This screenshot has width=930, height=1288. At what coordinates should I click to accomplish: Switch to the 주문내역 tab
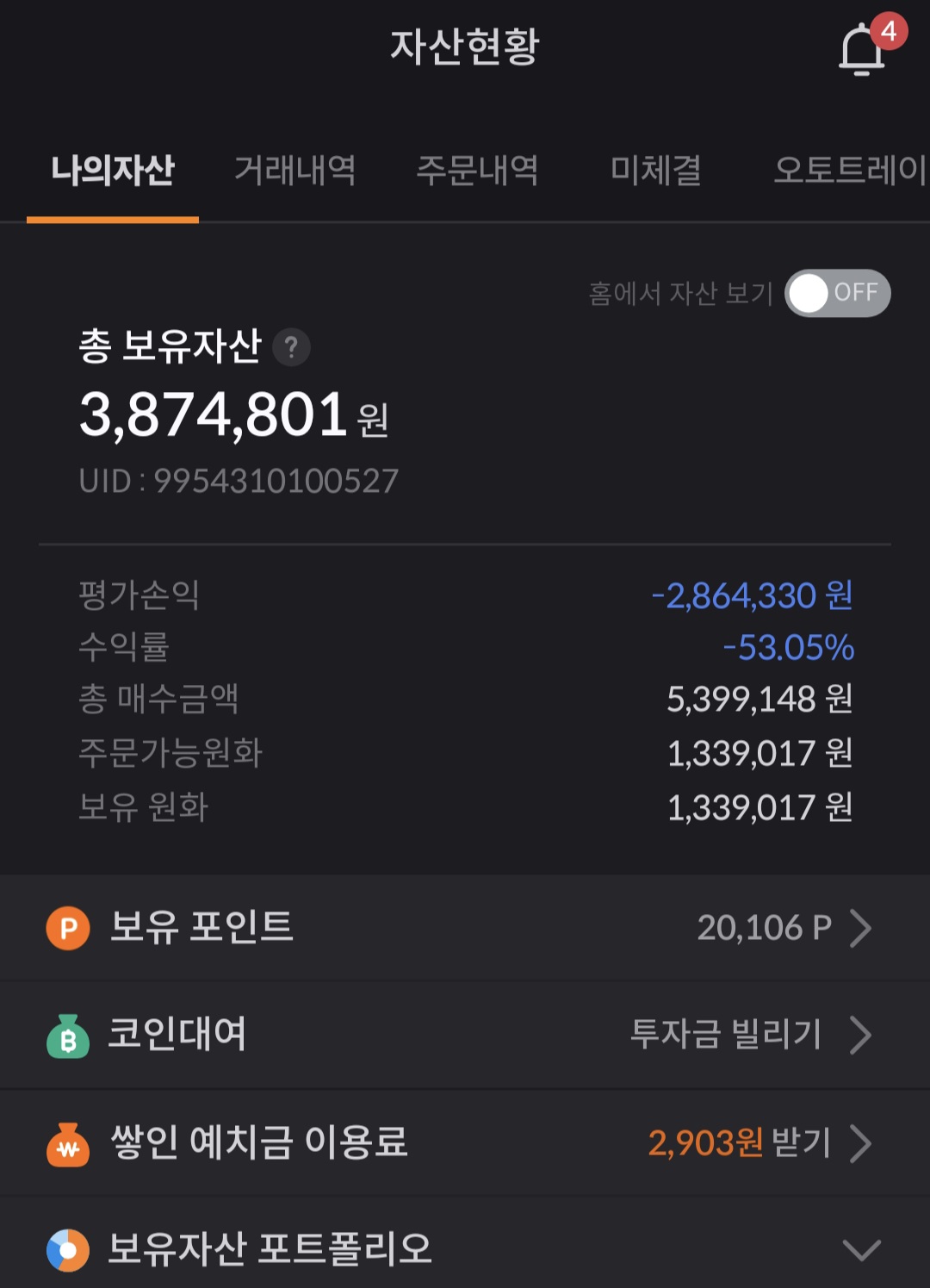click(x=477, y=170)
